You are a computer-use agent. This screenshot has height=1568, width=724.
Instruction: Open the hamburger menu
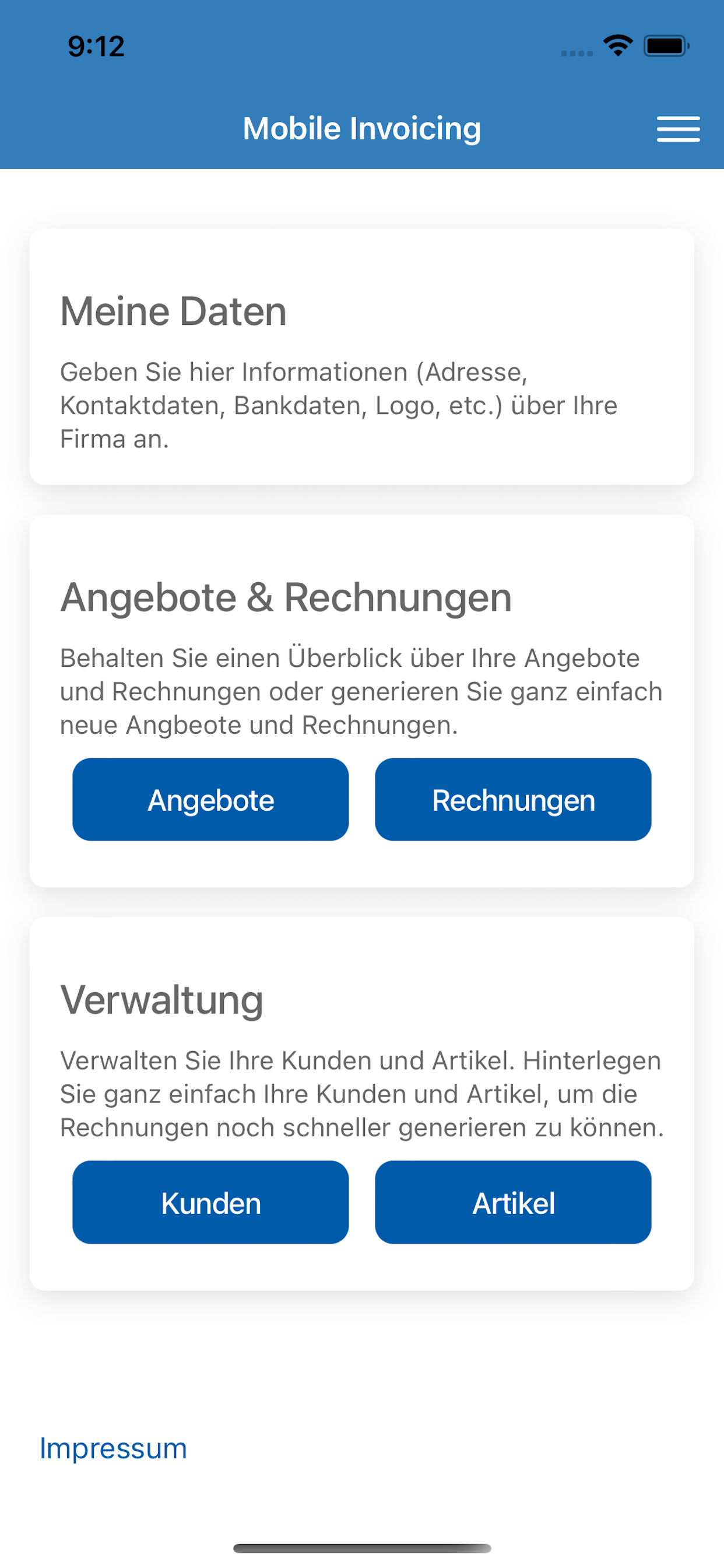(678, 129)
